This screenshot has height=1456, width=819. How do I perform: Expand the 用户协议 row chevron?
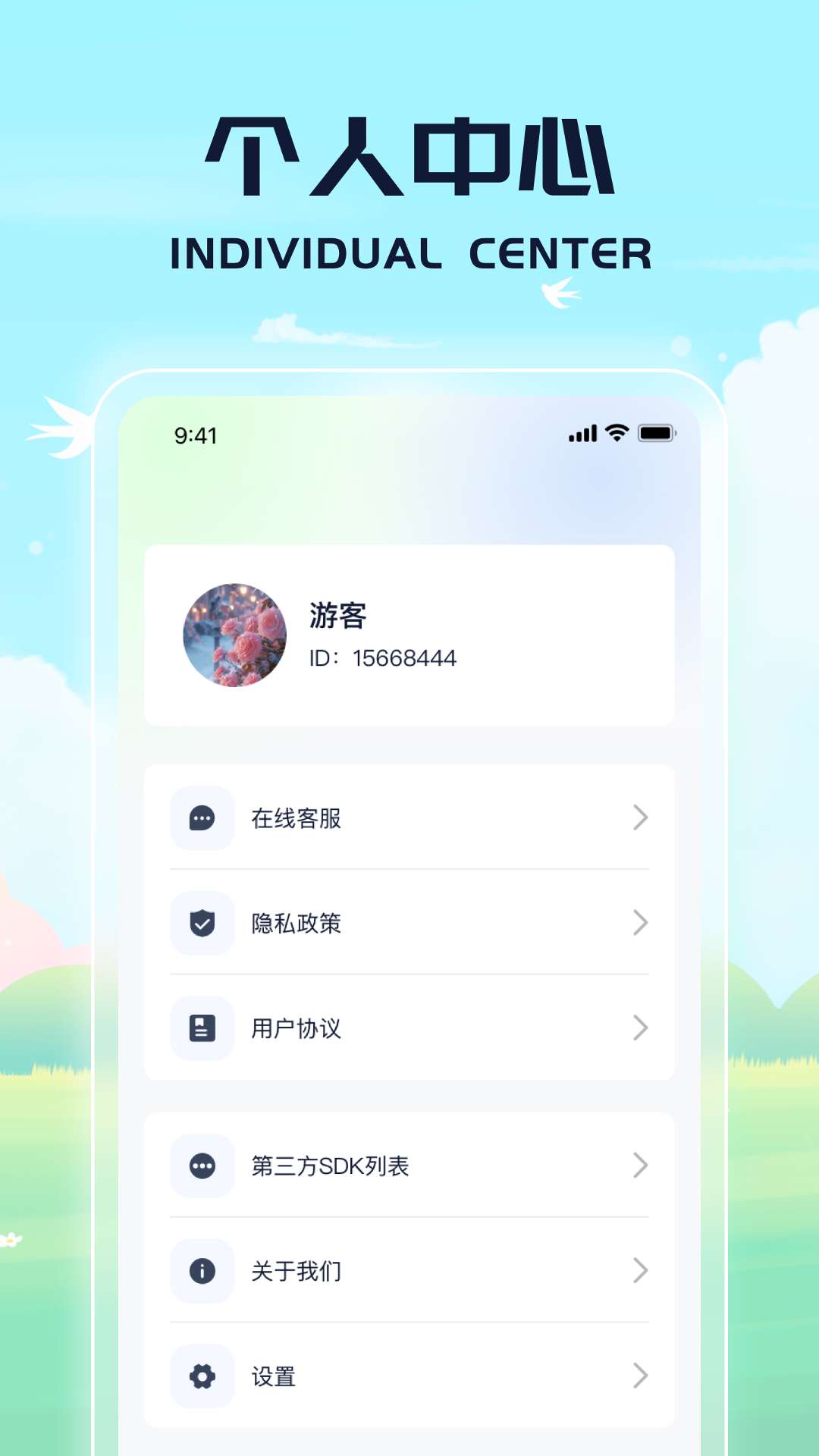pos(641,1028)
